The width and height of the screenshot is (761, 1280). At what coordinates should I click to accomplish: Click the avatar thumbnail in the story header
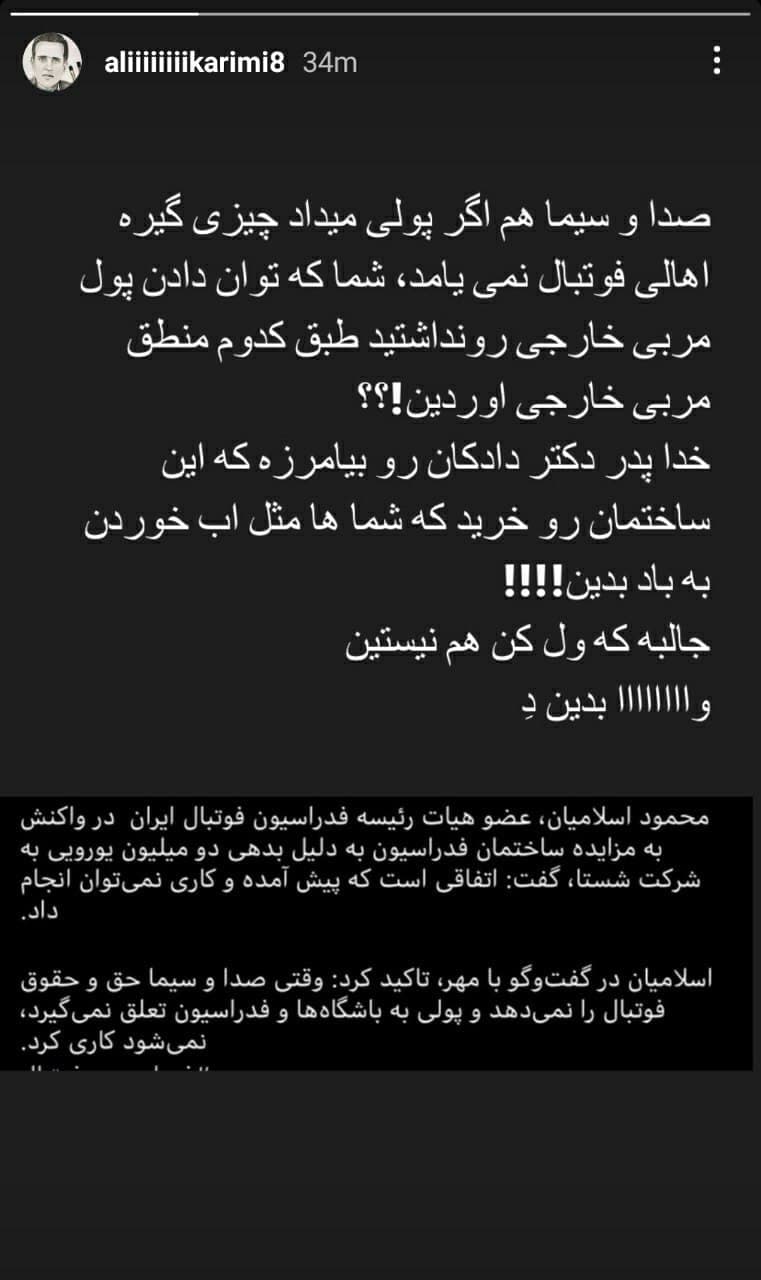(x=55, y=60)
